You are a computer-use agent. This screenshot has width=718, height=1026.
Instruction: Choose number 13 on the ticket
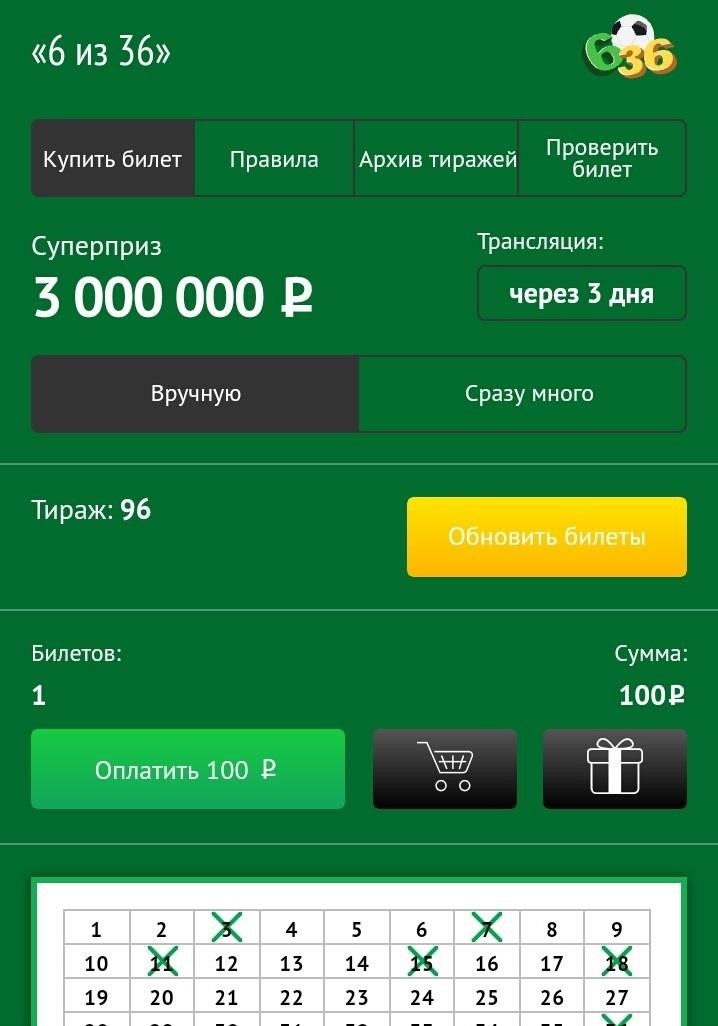click(x=291, y=964)
